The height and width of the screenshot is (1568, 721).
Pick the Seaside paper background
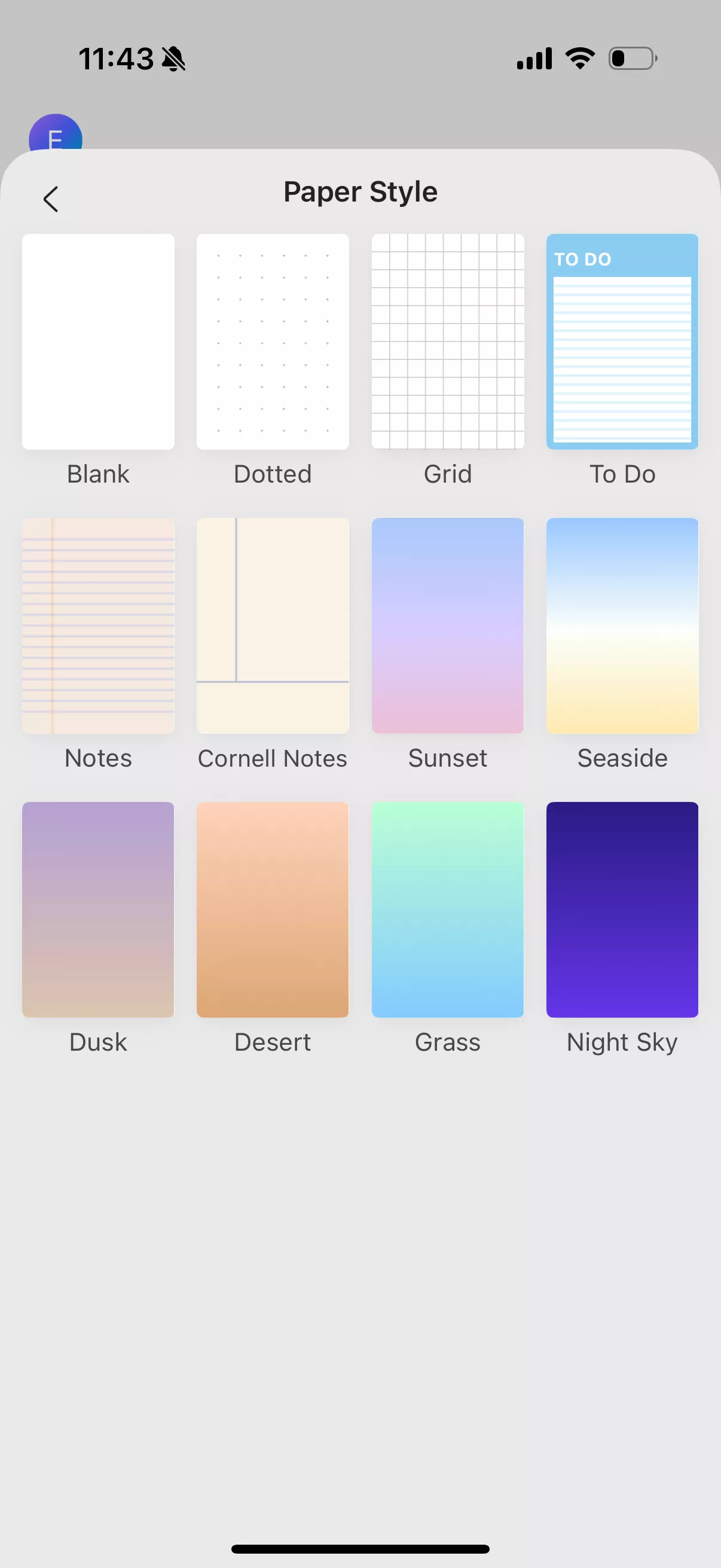(622, 626)
